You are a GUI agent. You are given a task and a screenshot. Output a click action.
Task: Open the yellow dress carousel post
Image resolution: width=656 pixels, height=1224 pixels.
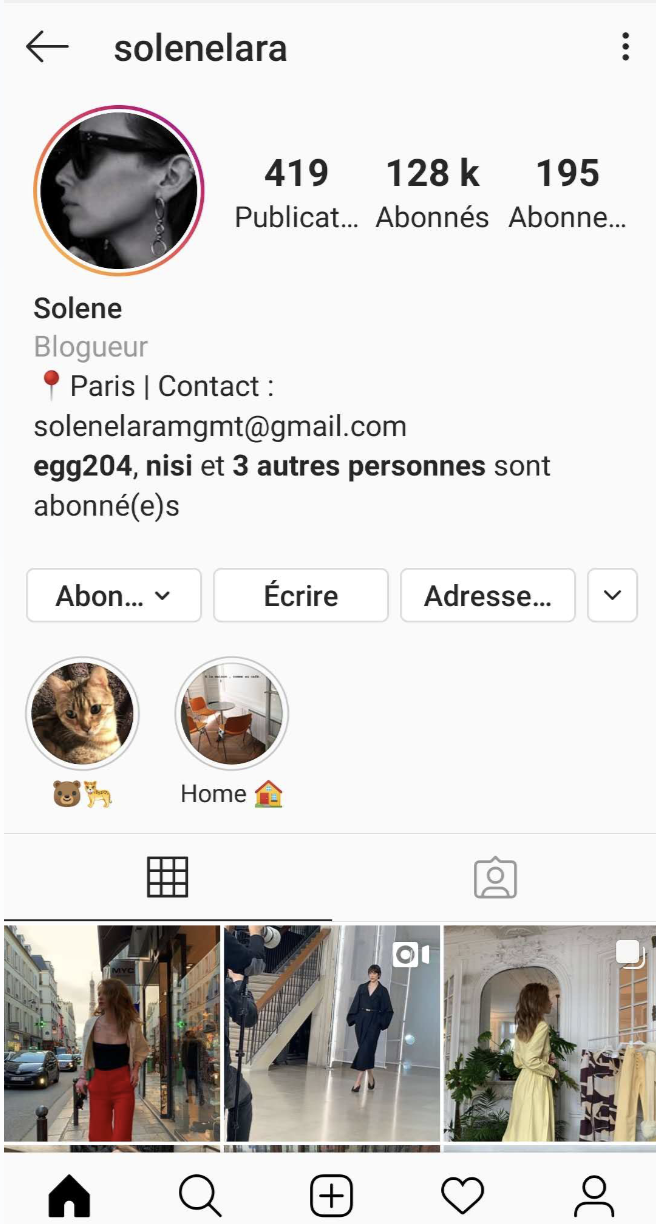coord(550,1033)
